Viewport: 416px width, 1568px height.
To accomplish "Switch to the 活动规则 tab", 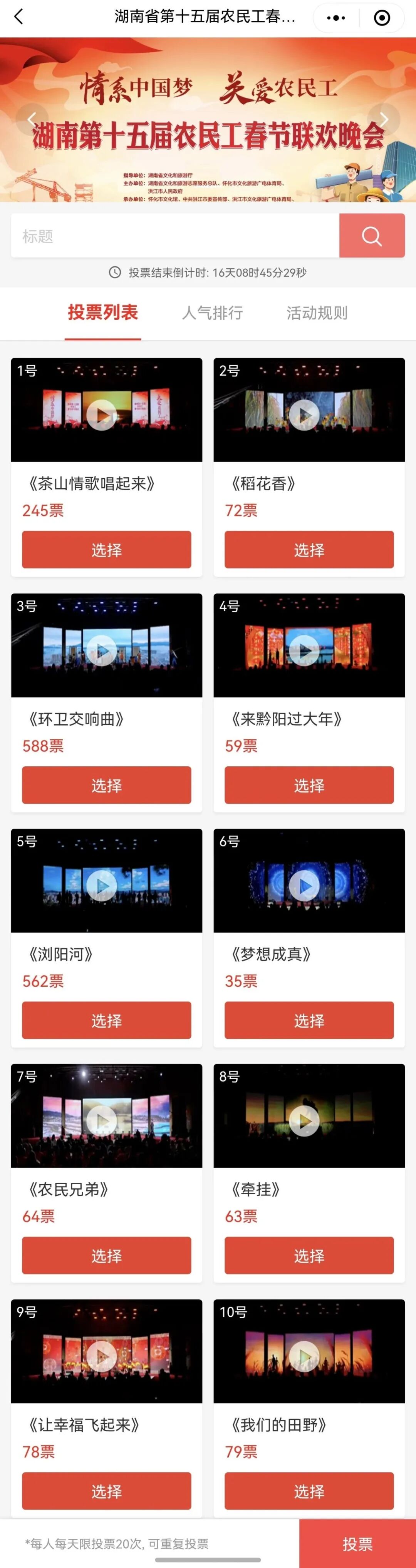I will click(x=317, y=313).
